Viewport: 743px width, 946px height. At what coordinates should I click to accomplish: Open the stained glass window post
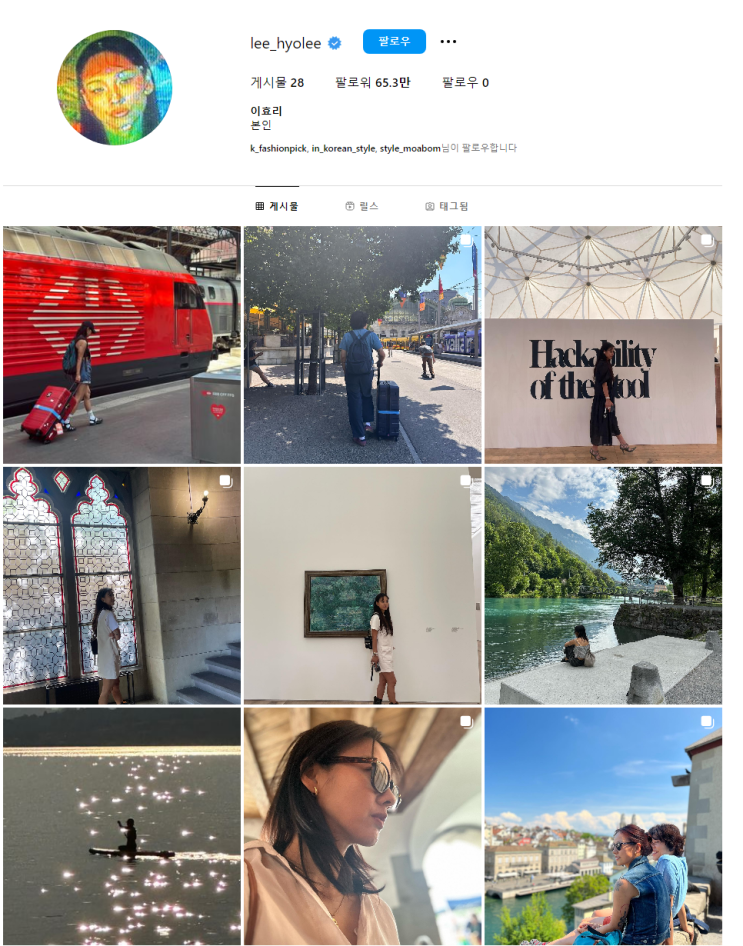pos(122,585)
